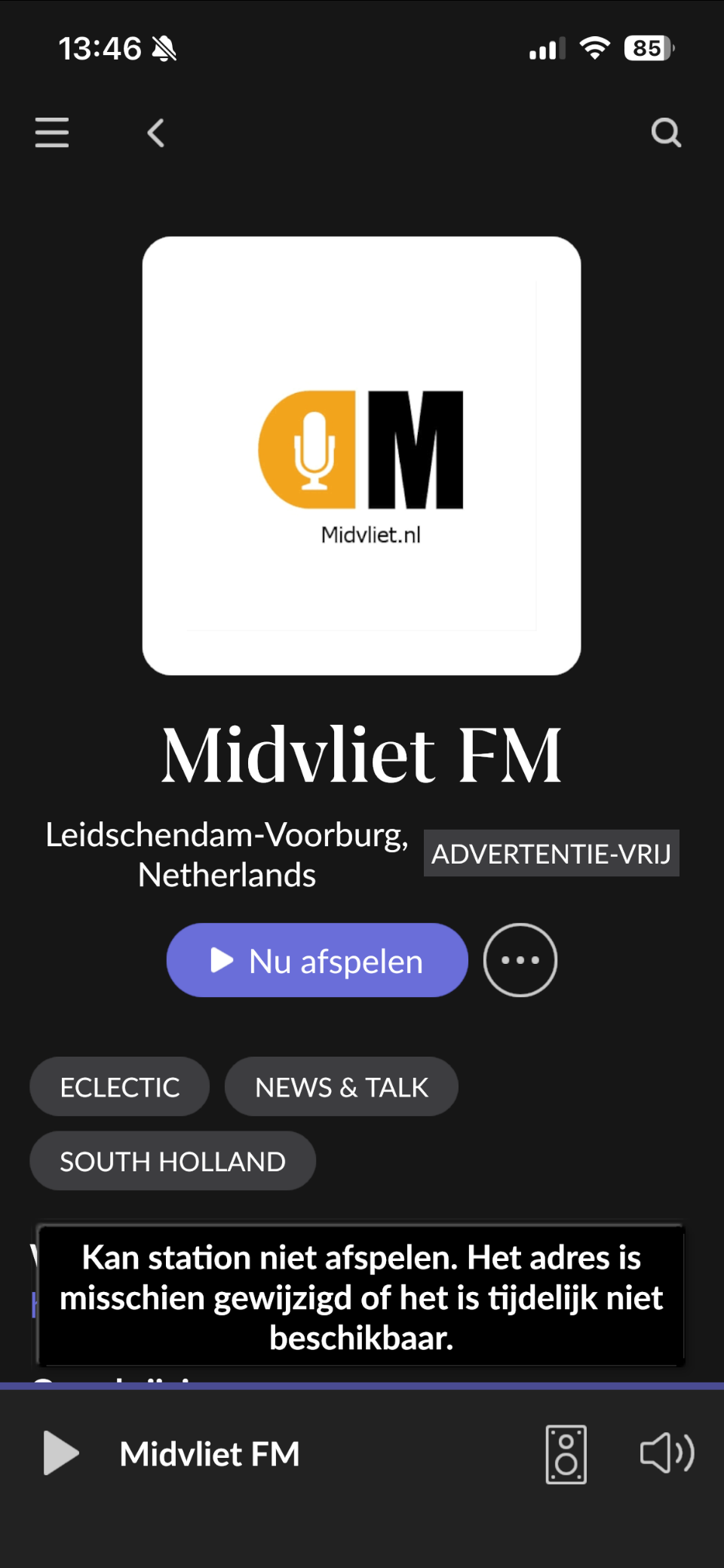Open the speaker output selector icon
This screenshot has width=724, height=1568.
[x=566, y=1454]
